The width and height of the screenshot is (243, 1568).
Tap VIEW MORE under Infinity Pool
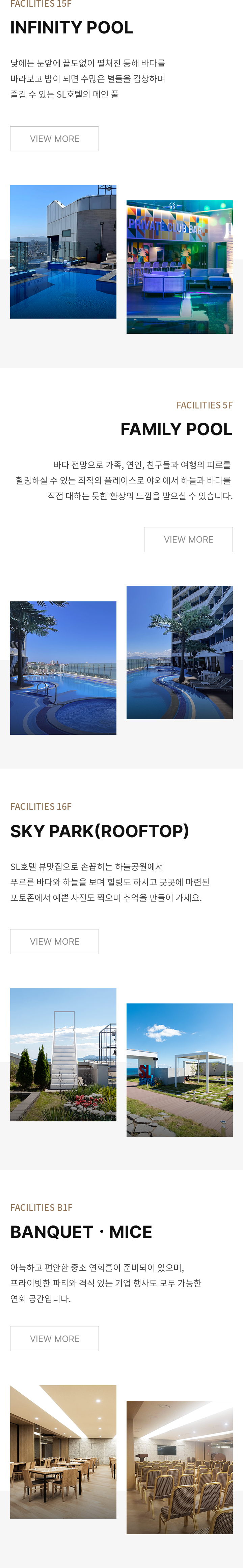tap(54, 139)
